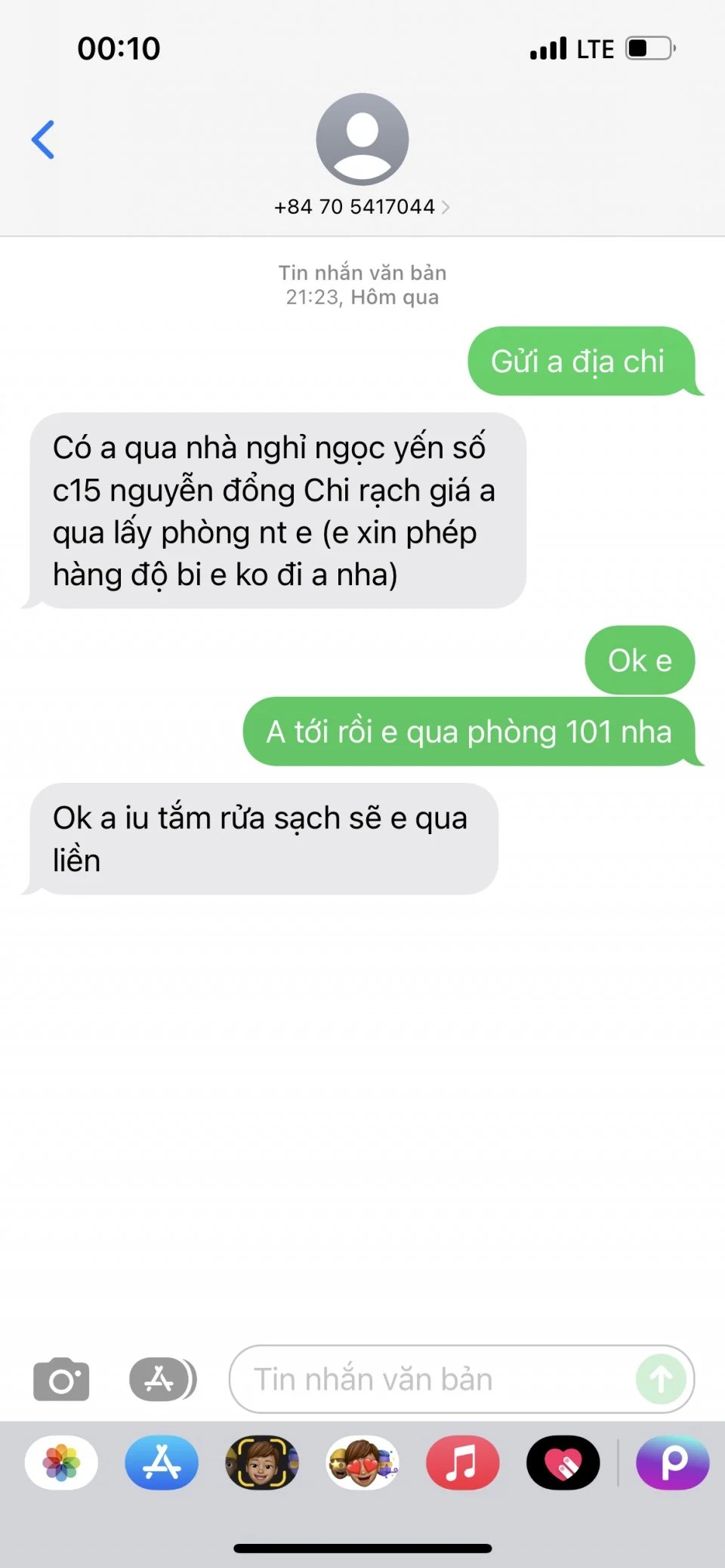Go back to the messages list
Screen dimensions: 725x1568
pos(43,140)
